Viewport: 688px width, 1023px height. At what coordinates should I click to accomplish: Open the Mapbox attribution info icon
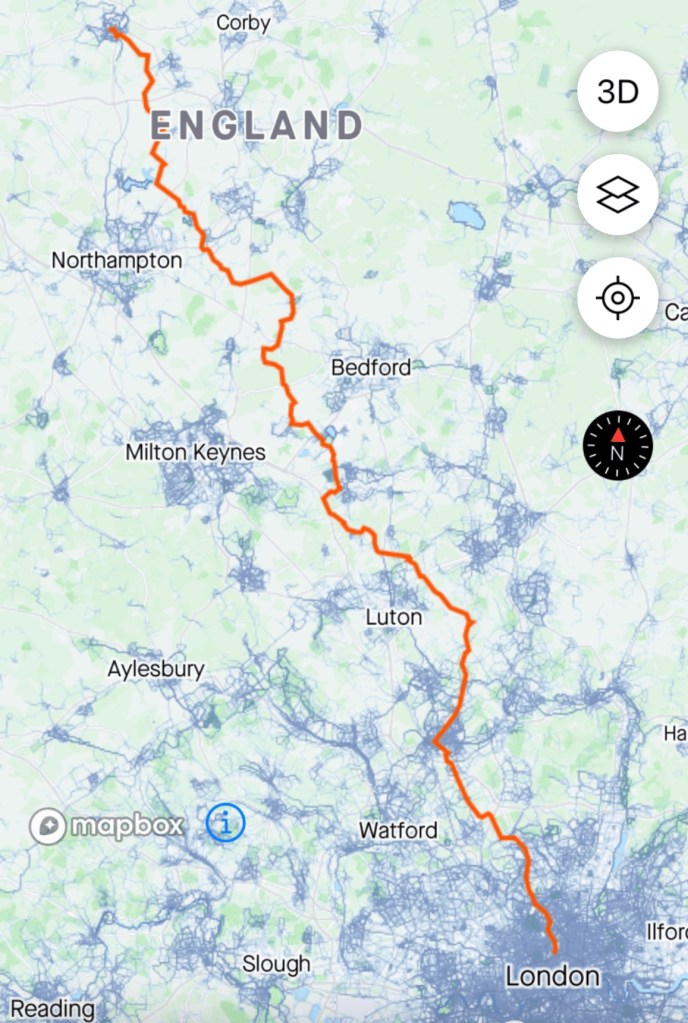click(226, 824)
